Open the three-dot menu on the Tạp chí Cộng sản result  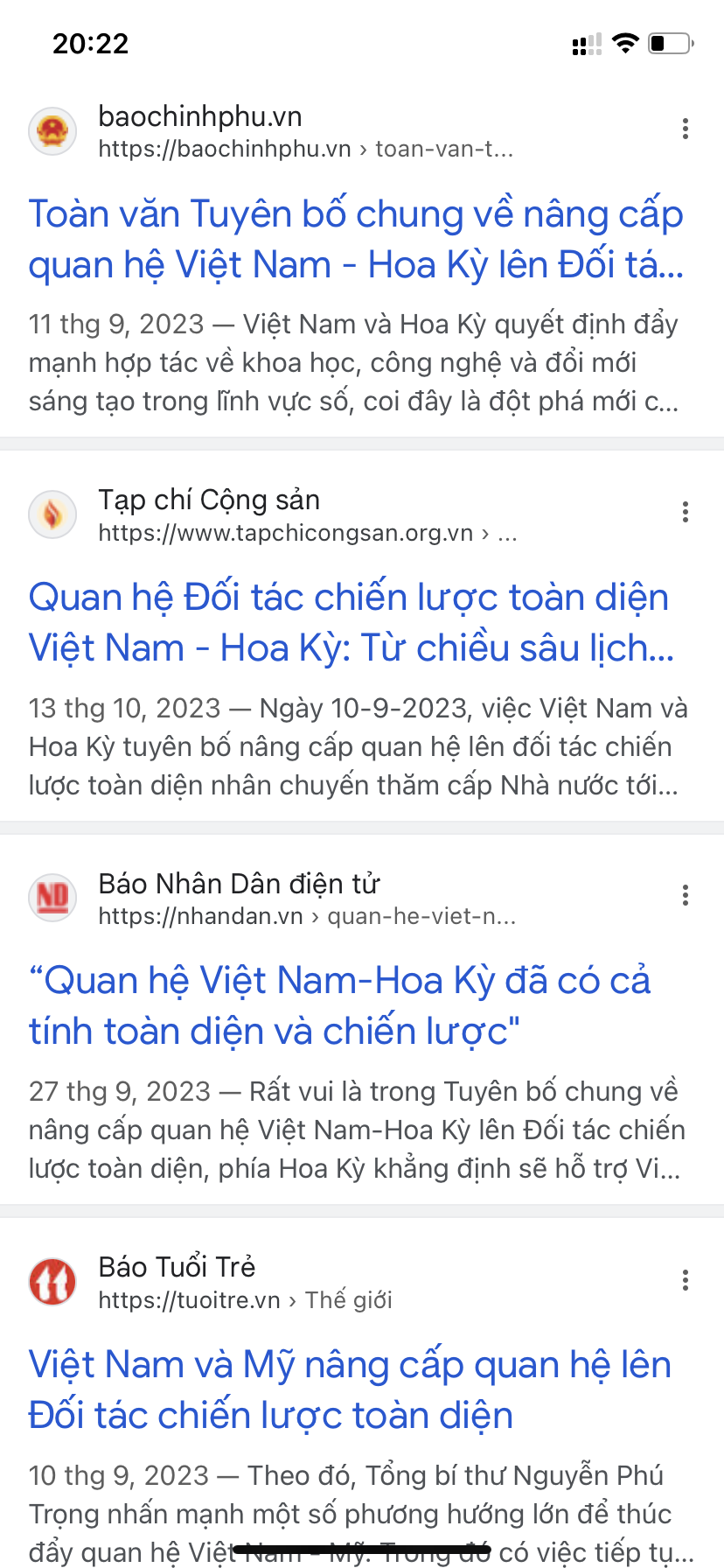(x=685, y=512)
